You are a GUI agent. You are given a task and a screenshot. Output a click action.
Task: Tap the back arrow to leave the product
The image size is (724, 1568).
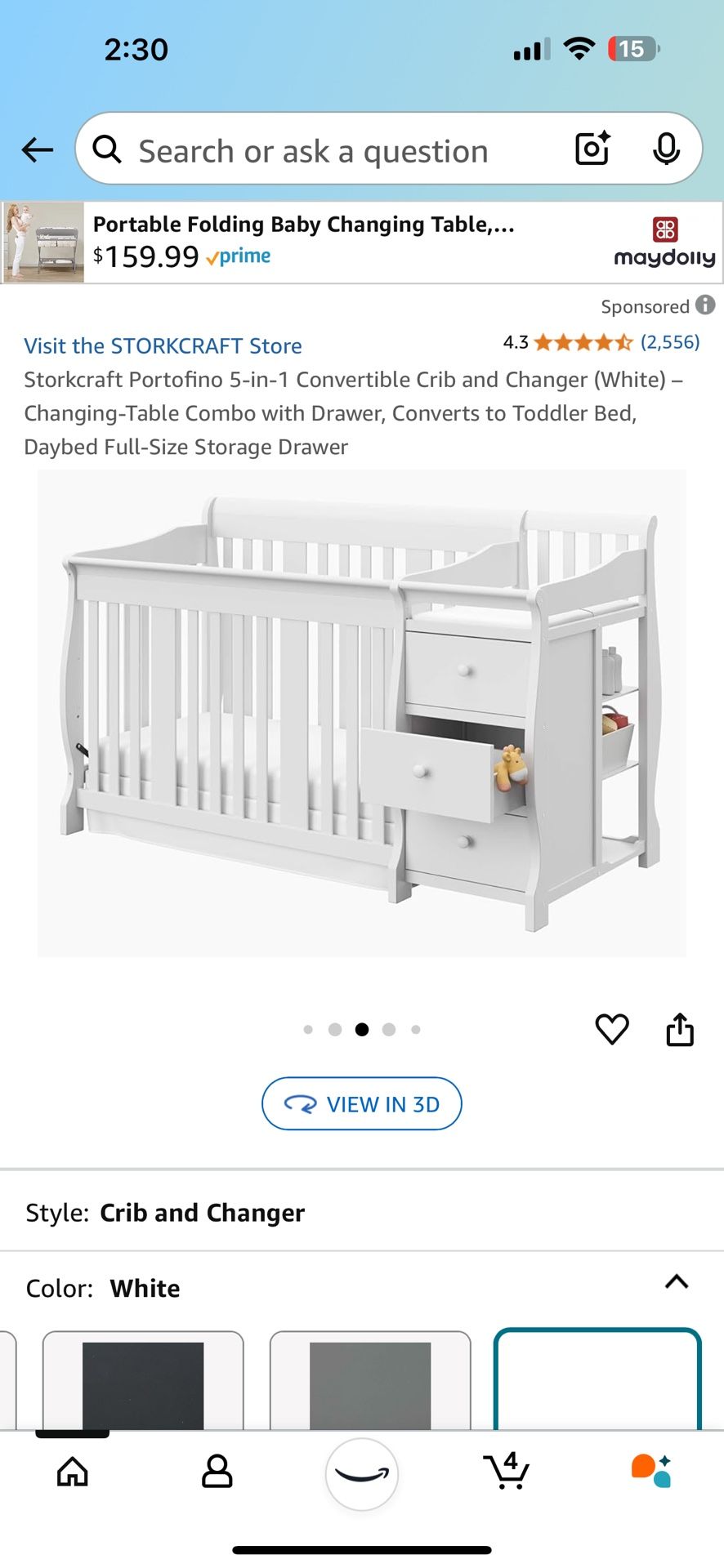[36, 149]
